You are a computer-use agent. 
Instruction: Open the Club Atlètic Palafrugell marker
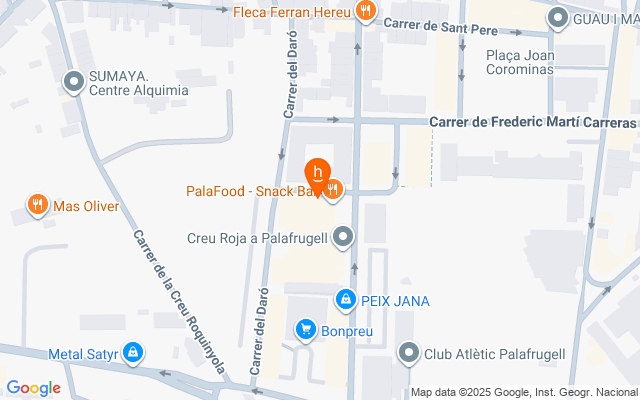(408, 353)
